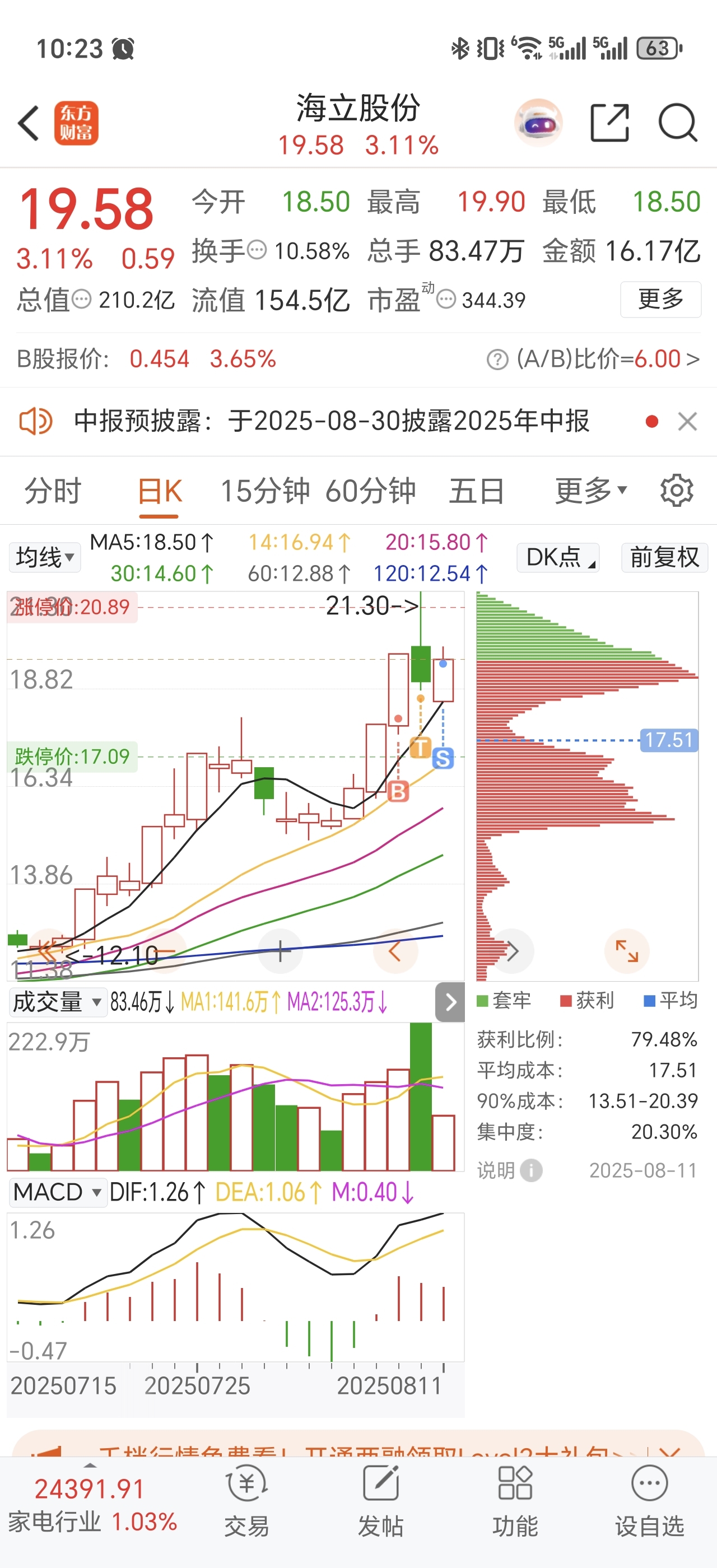The image size is (717, 1568).
Task: Expand the 更多 chart period dropdown
Action: pos(591,491)
